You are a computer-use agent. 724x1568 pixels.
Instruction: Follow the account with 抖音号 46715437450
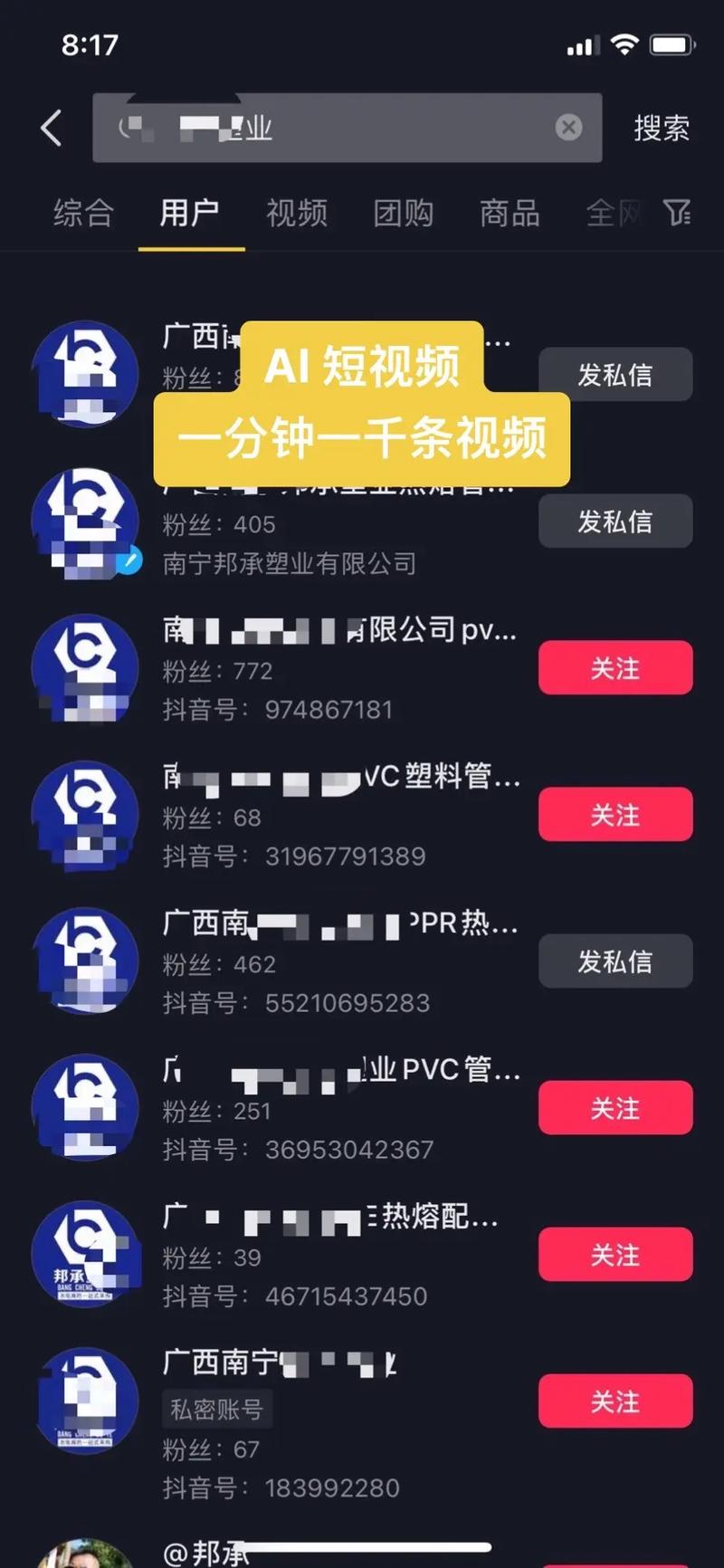click(615, 1254)
